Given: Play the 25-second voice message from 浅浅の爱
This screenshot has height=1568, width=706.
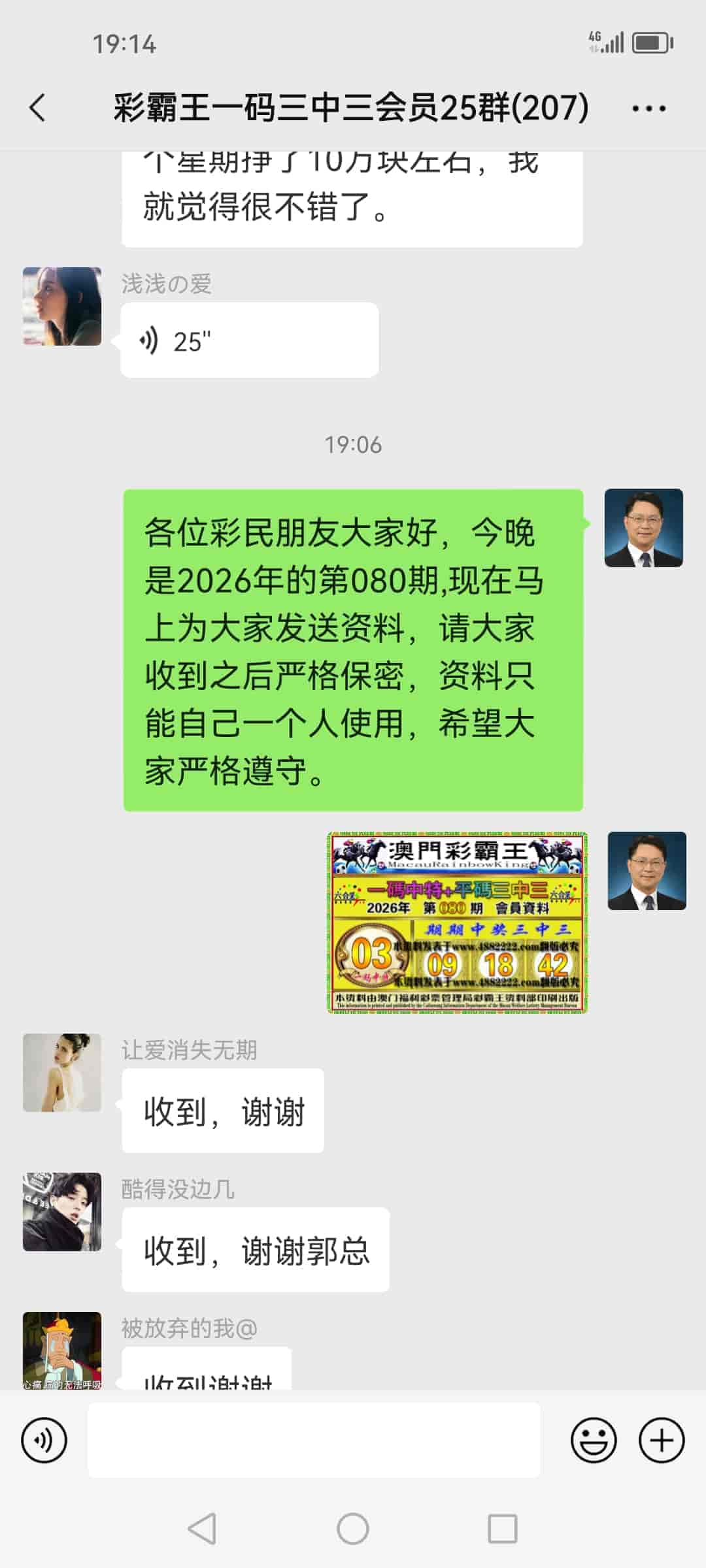Looking at the screenshot, I should (248, 339).
